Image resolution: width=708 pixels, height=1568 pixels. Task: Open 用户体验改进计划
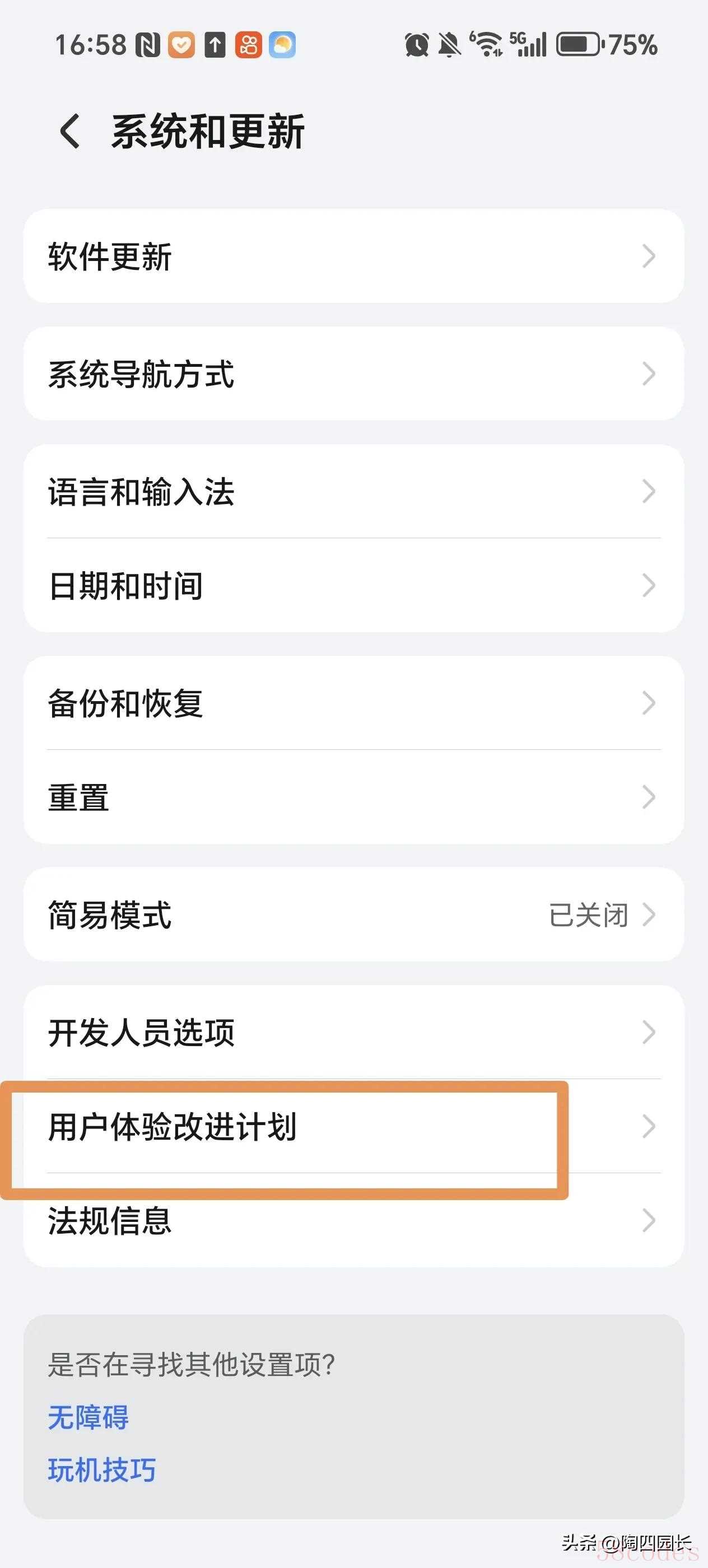click(x=353, y=1126)
